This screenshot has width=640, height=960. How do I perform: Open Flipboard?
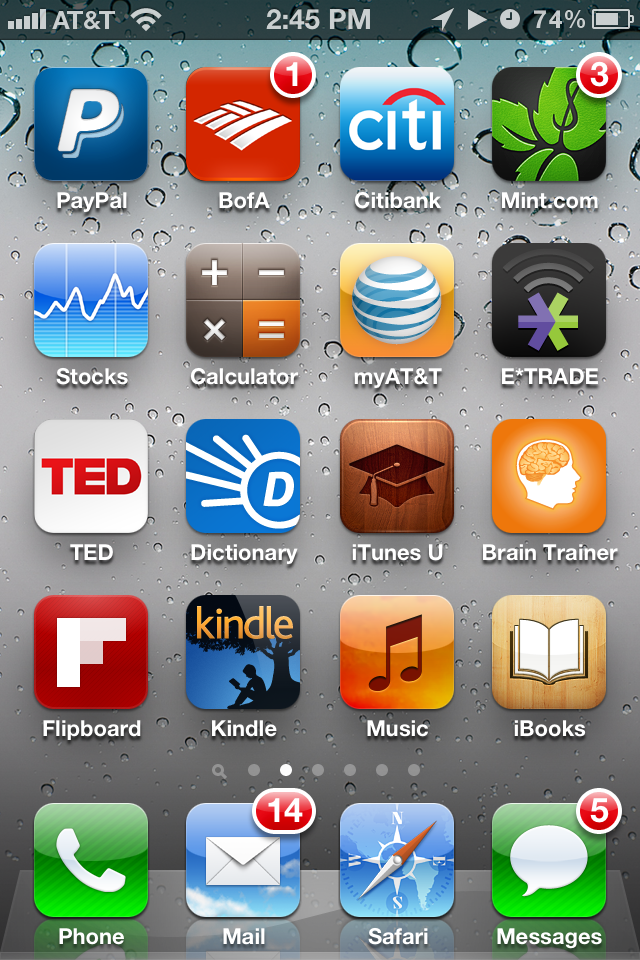click(x=91, y=652)
